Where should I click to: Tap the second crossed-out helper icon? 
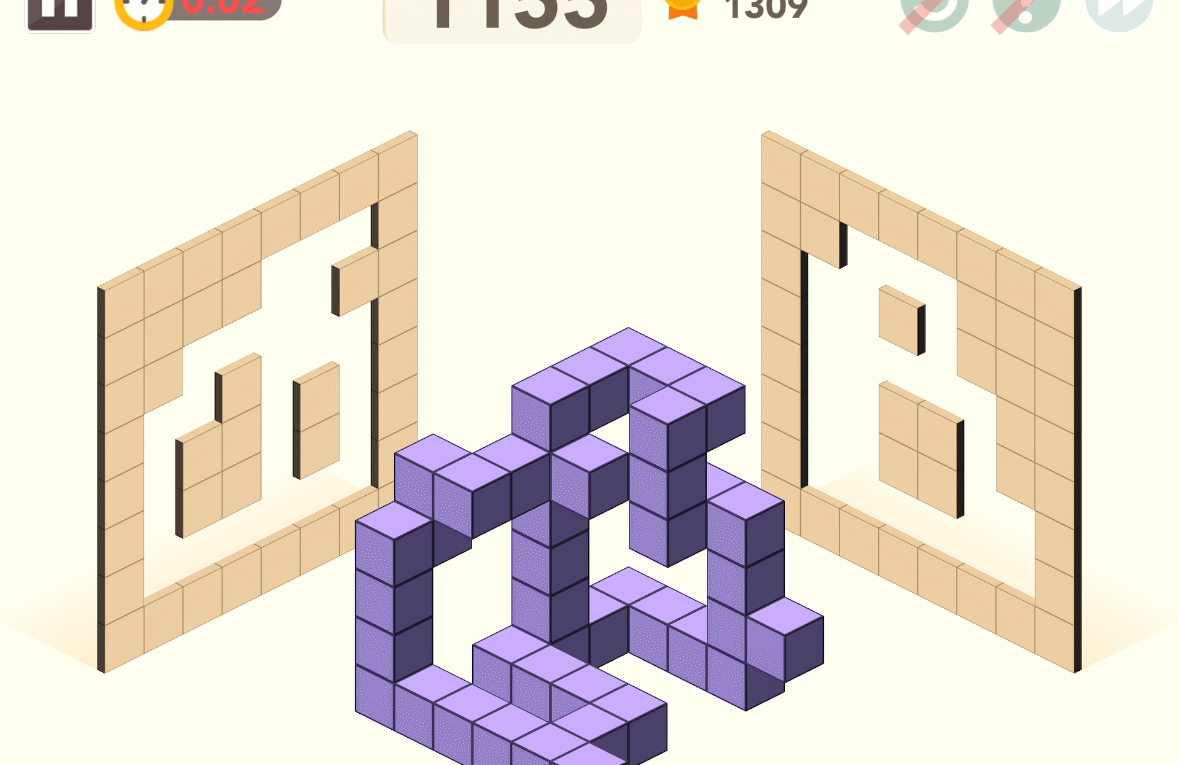(x=1026, y=10)
